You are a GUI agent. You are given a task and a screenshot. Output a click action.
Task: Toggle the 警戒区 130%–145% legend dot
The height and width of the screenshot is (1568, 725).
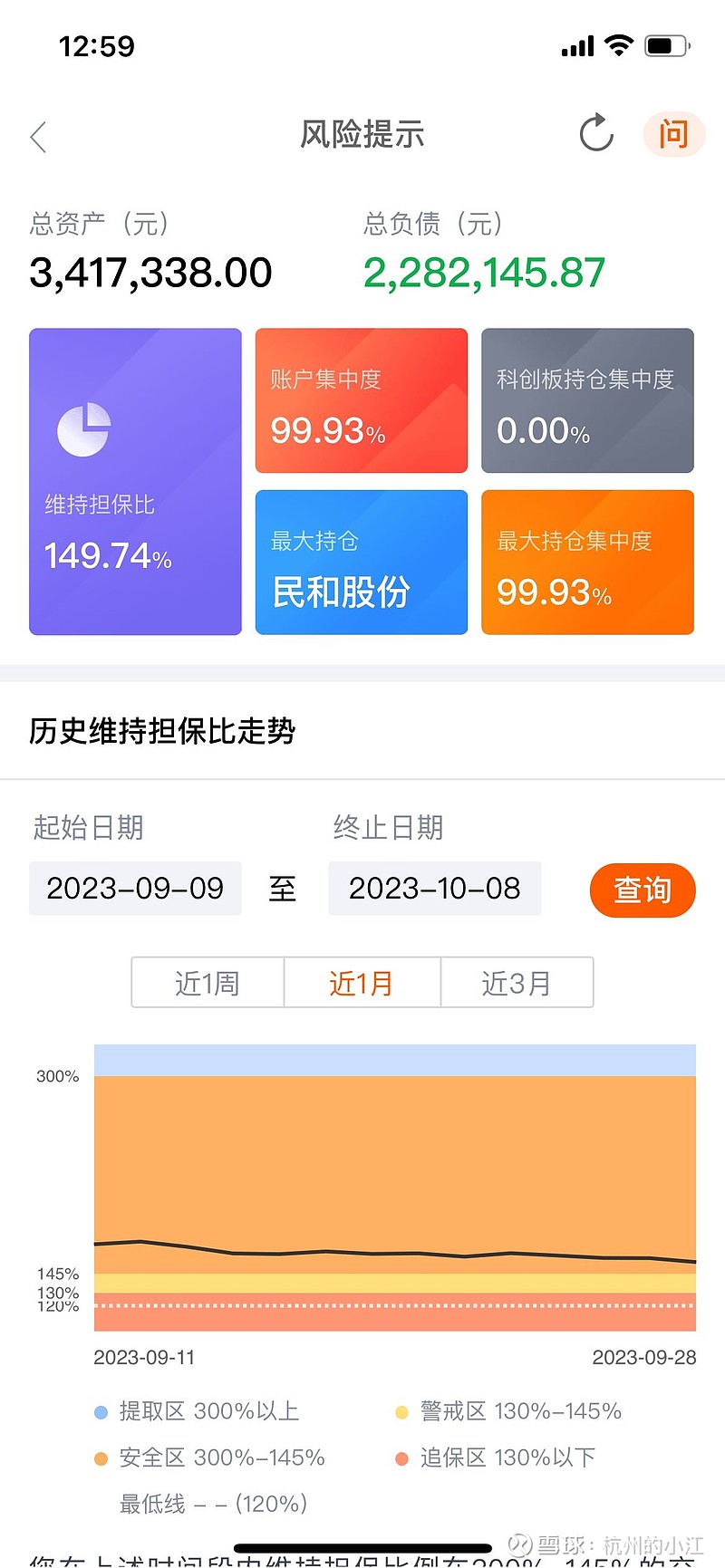[x=402, y=1411]
